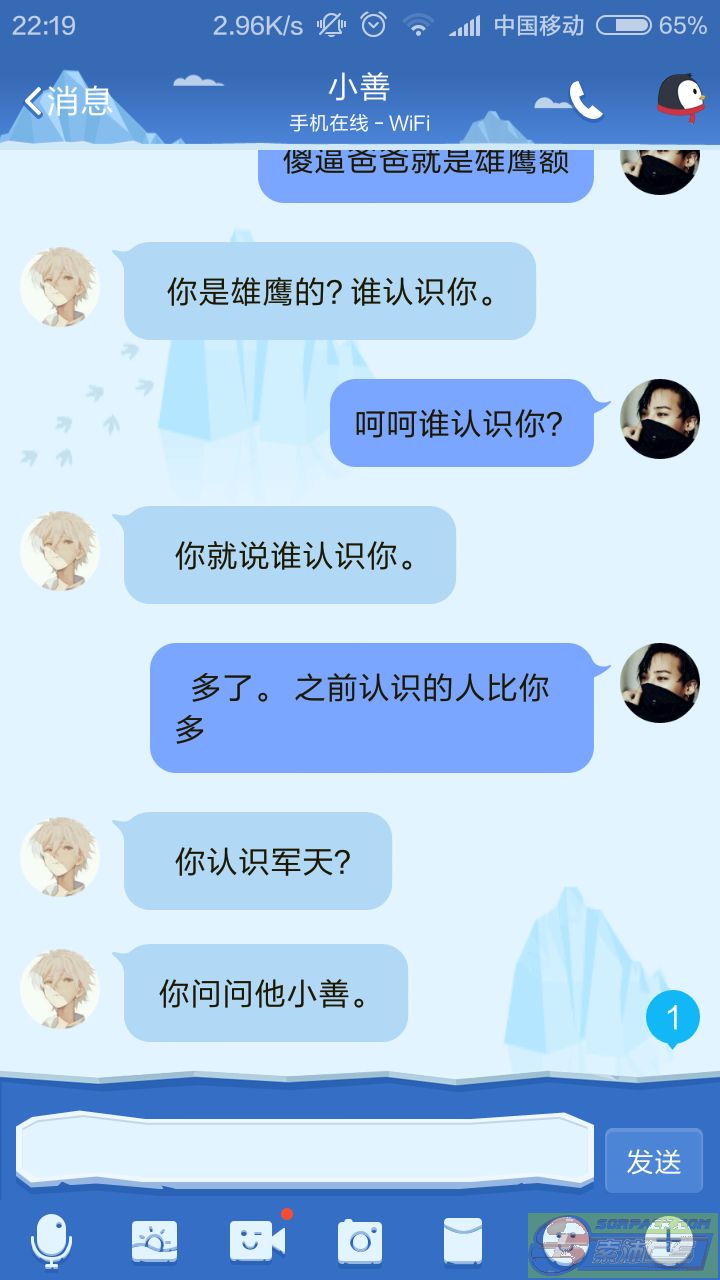Open the penguin profile icon for chat settings

point(680,100)
